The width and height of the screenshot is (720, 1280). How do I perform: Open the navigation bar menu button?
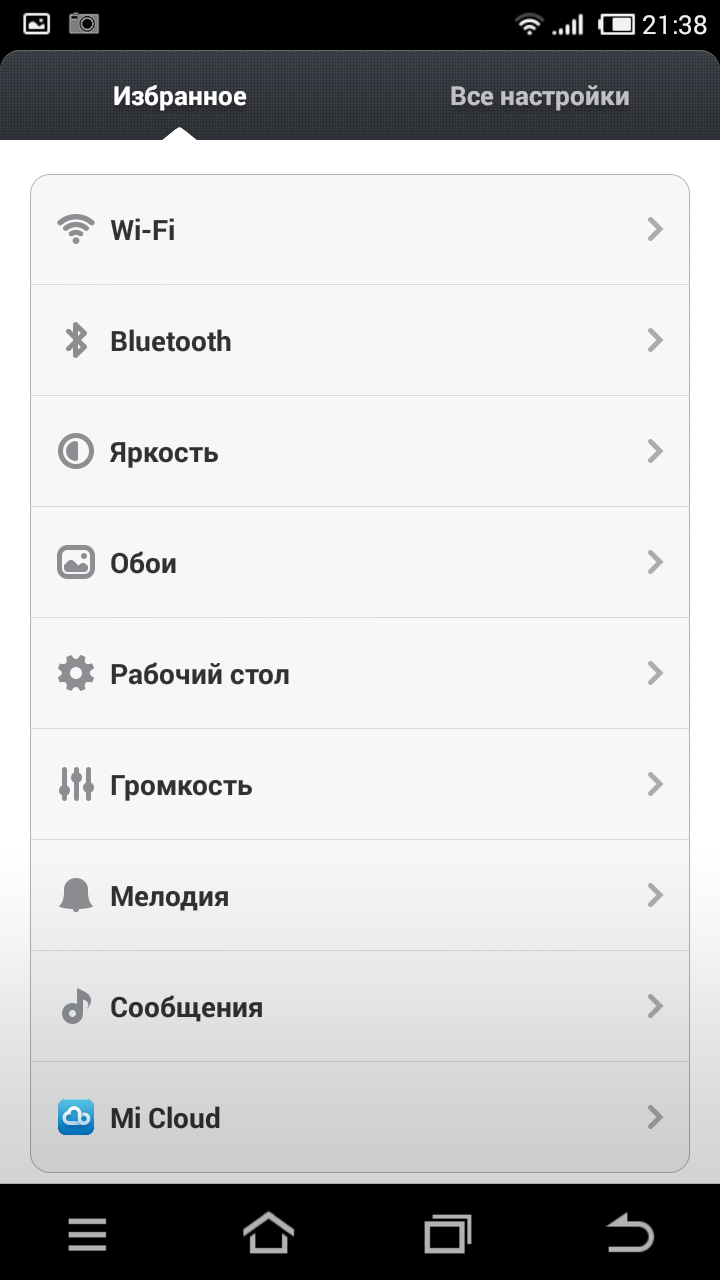pyautogui.click(x=88, y=1234)
